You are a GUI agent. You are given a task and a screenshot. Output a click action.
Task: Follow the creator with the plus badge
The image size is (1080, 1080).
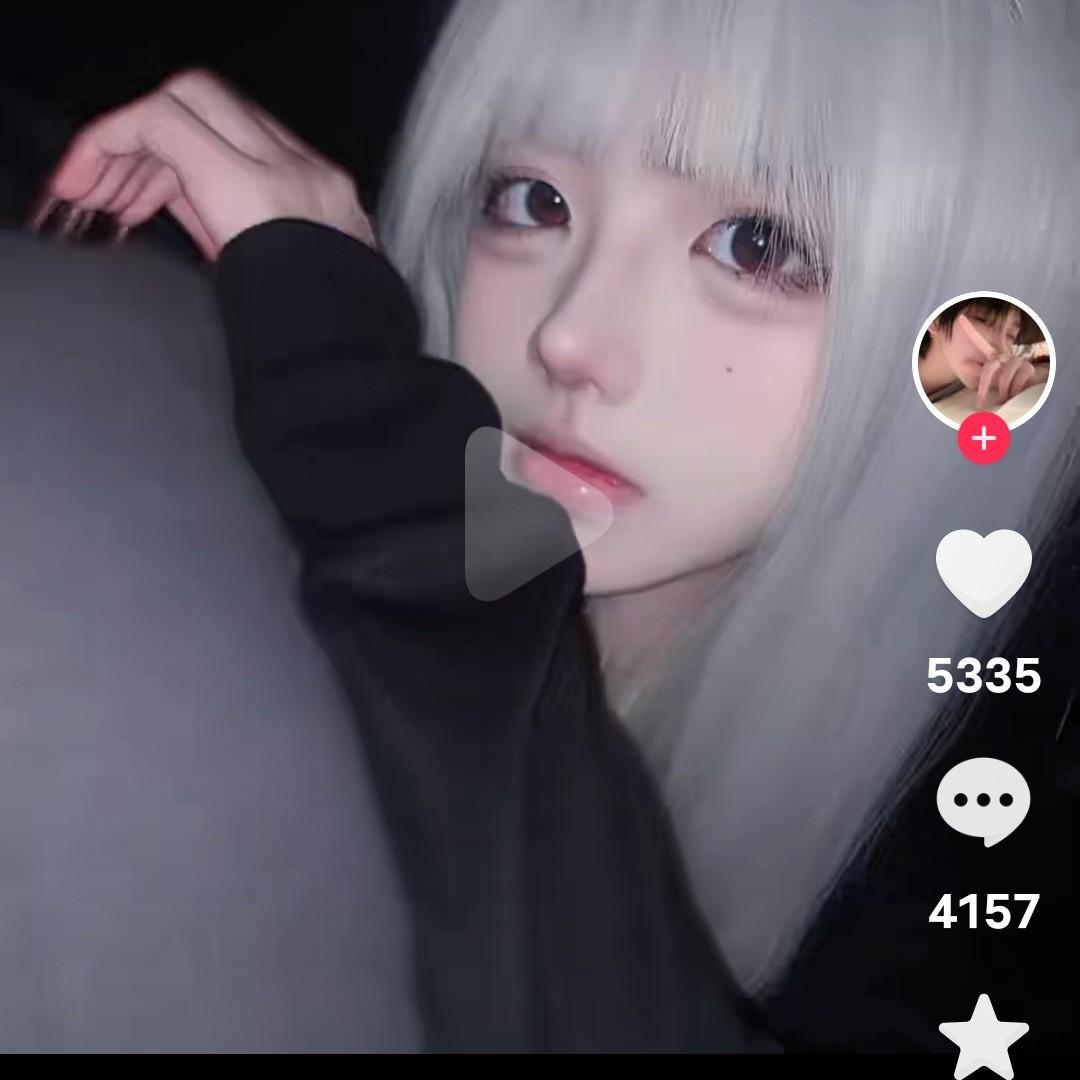[x=984, y=439]
